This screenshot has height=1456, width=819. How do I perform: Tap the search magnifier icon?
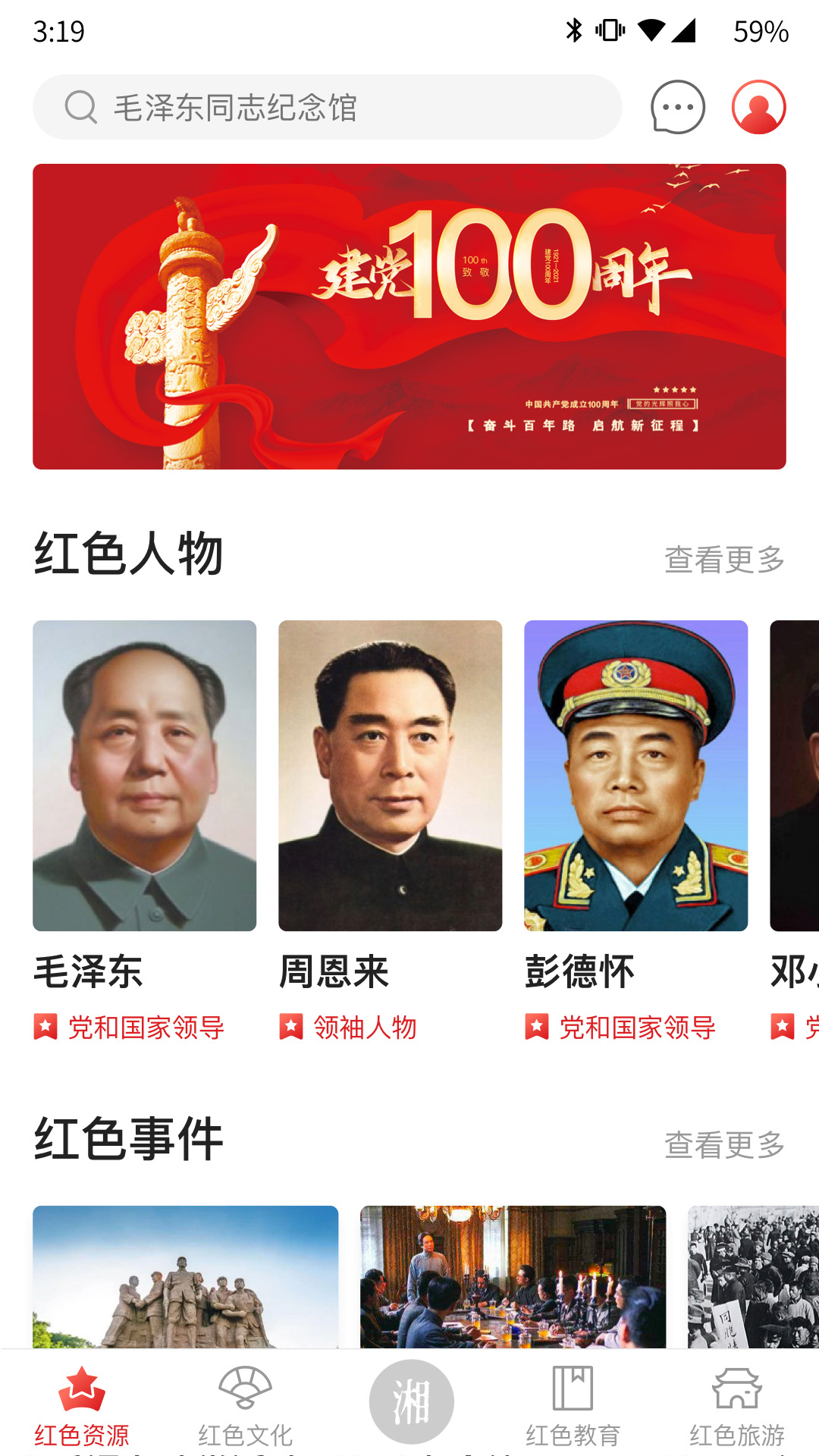pos(80,107)
